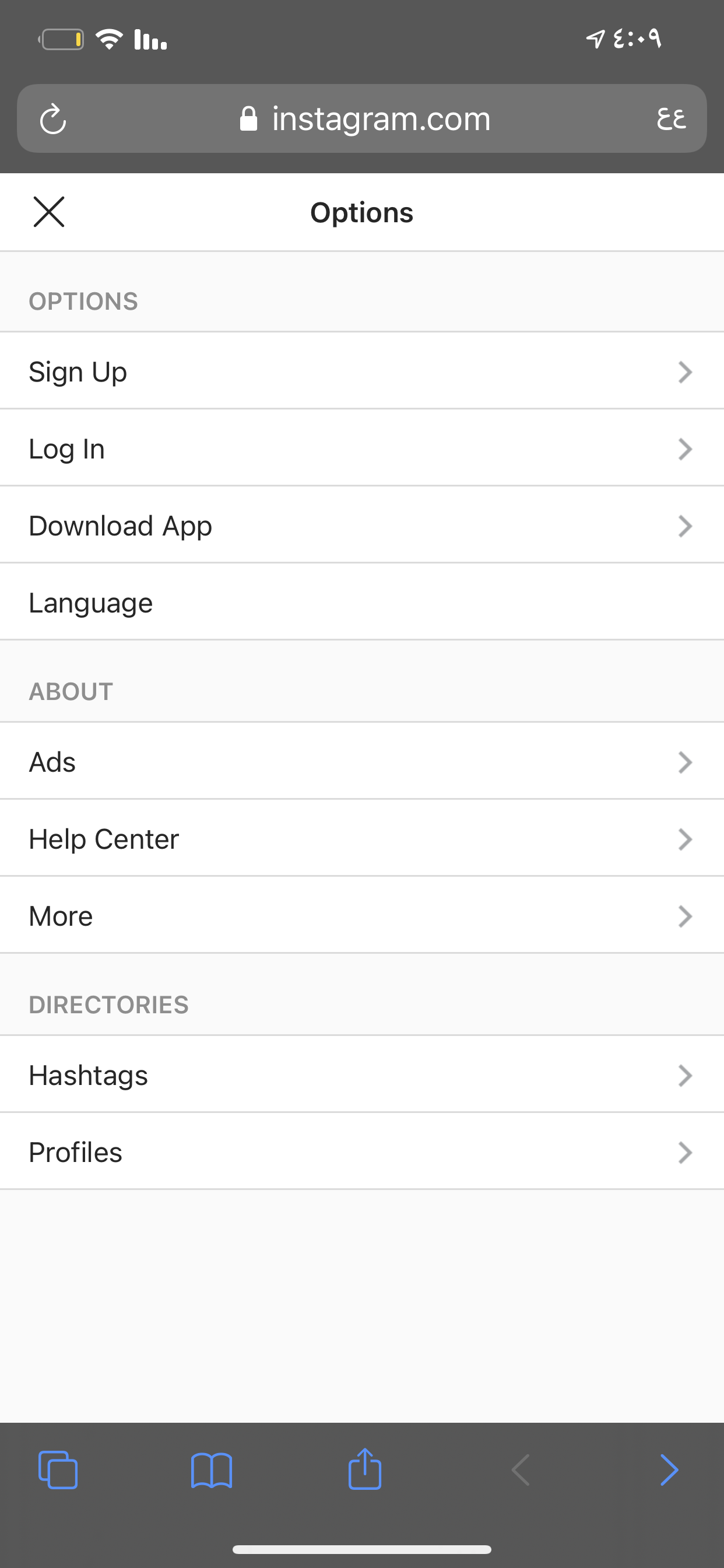
Task: Open the Sign Up row
Action: (x=362, y=372)
